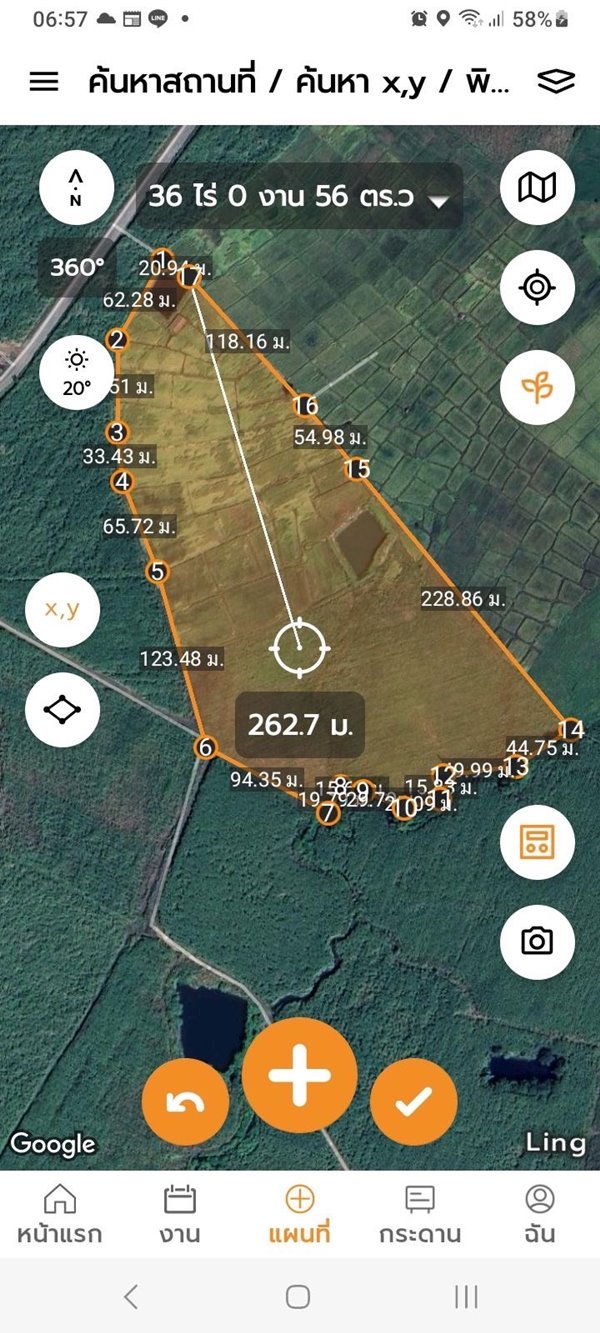Tap the polygon shape button
This screenshot has height=1333, width=600.
62,709
